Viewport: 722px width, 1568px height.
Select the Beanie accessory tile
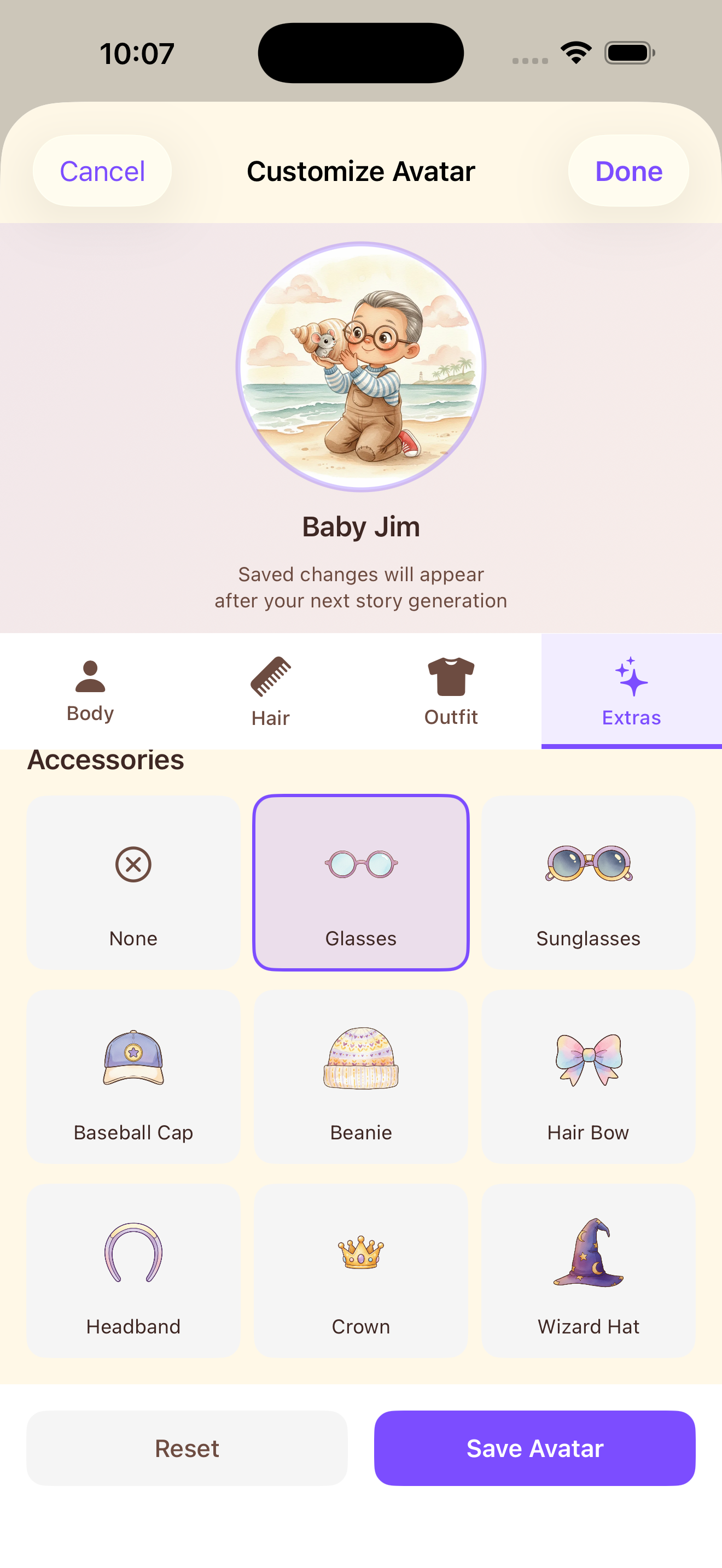pyautogui.click(x=360, y=1078)
